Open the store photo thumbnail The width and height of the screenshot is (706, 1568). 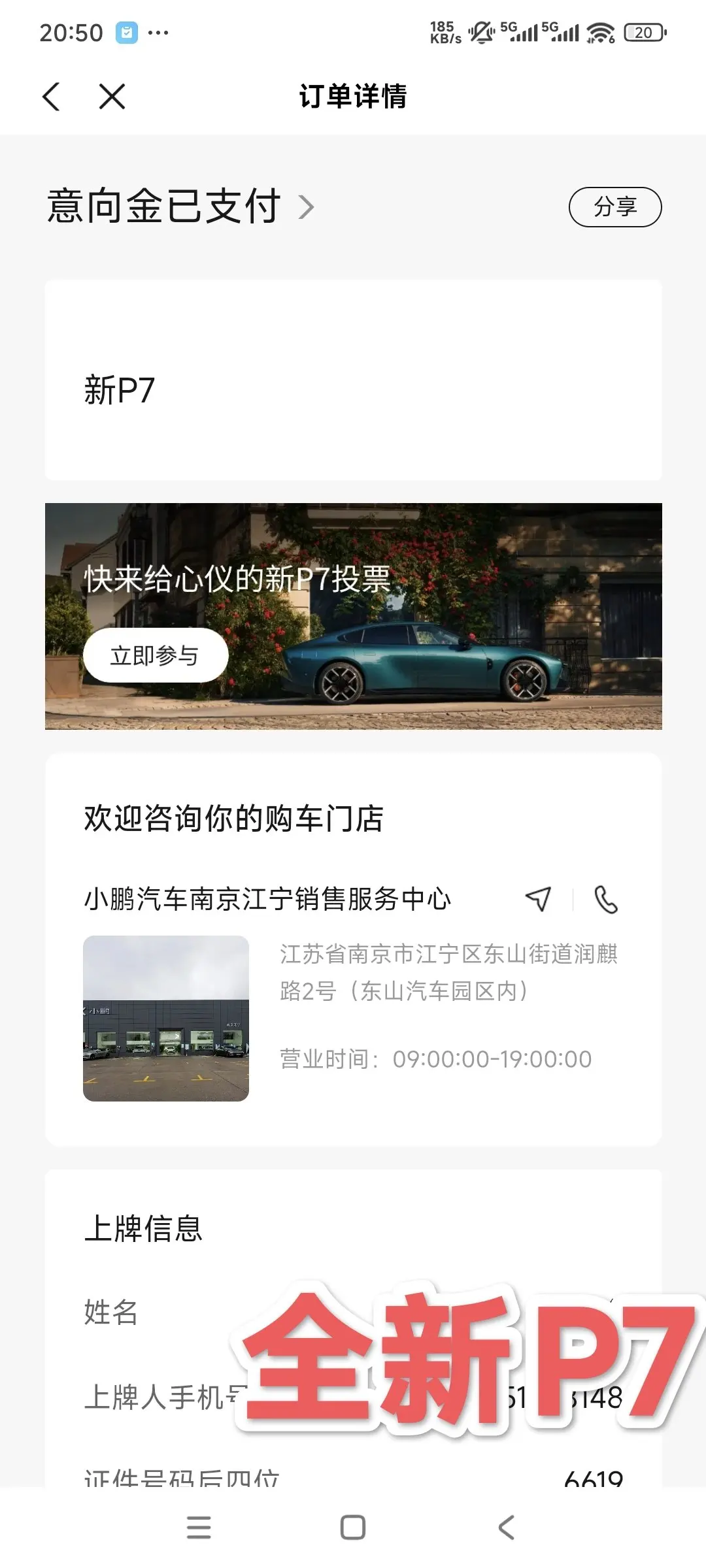tap(166, 1019)
